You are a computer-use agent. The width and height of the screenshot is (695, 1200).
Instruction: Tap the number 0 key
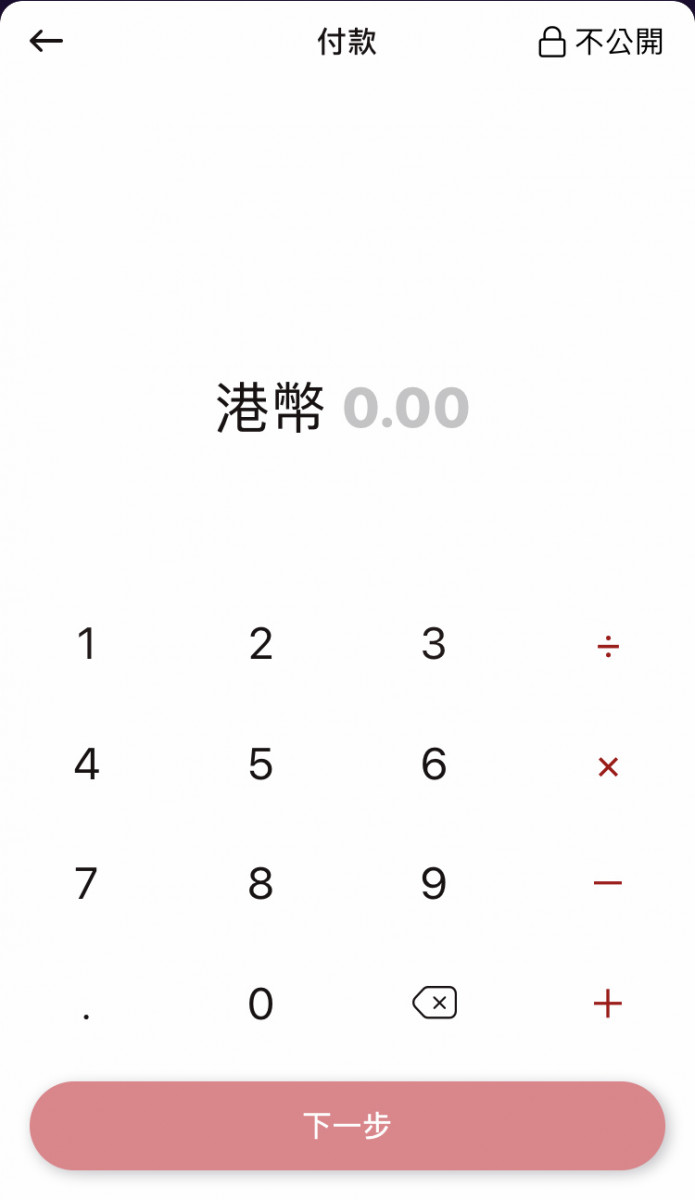261,1003
